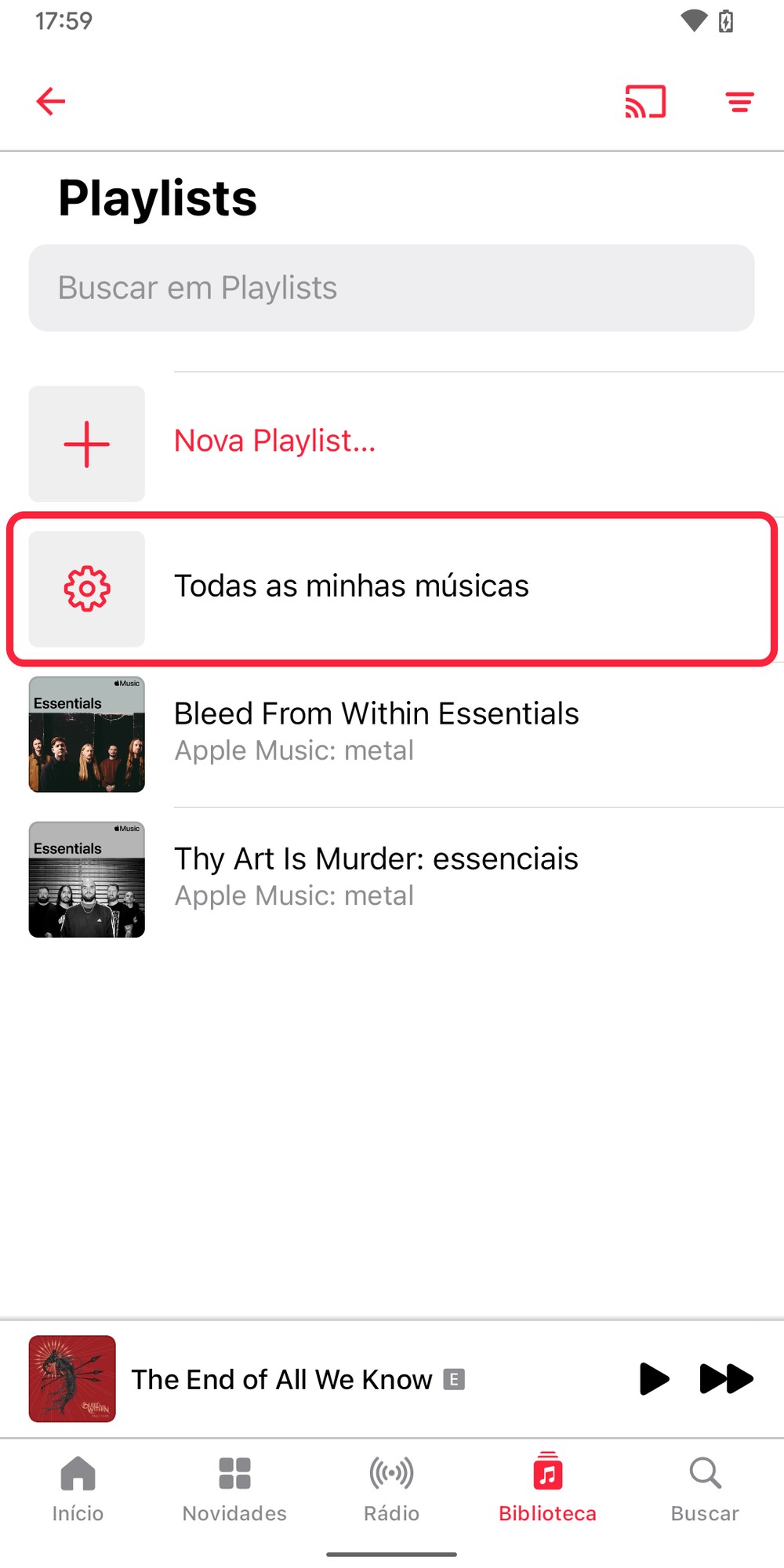The width and height of the screenshot is (784, 1568).
Task: Open the cast to device icon
Action: point(645,102)
